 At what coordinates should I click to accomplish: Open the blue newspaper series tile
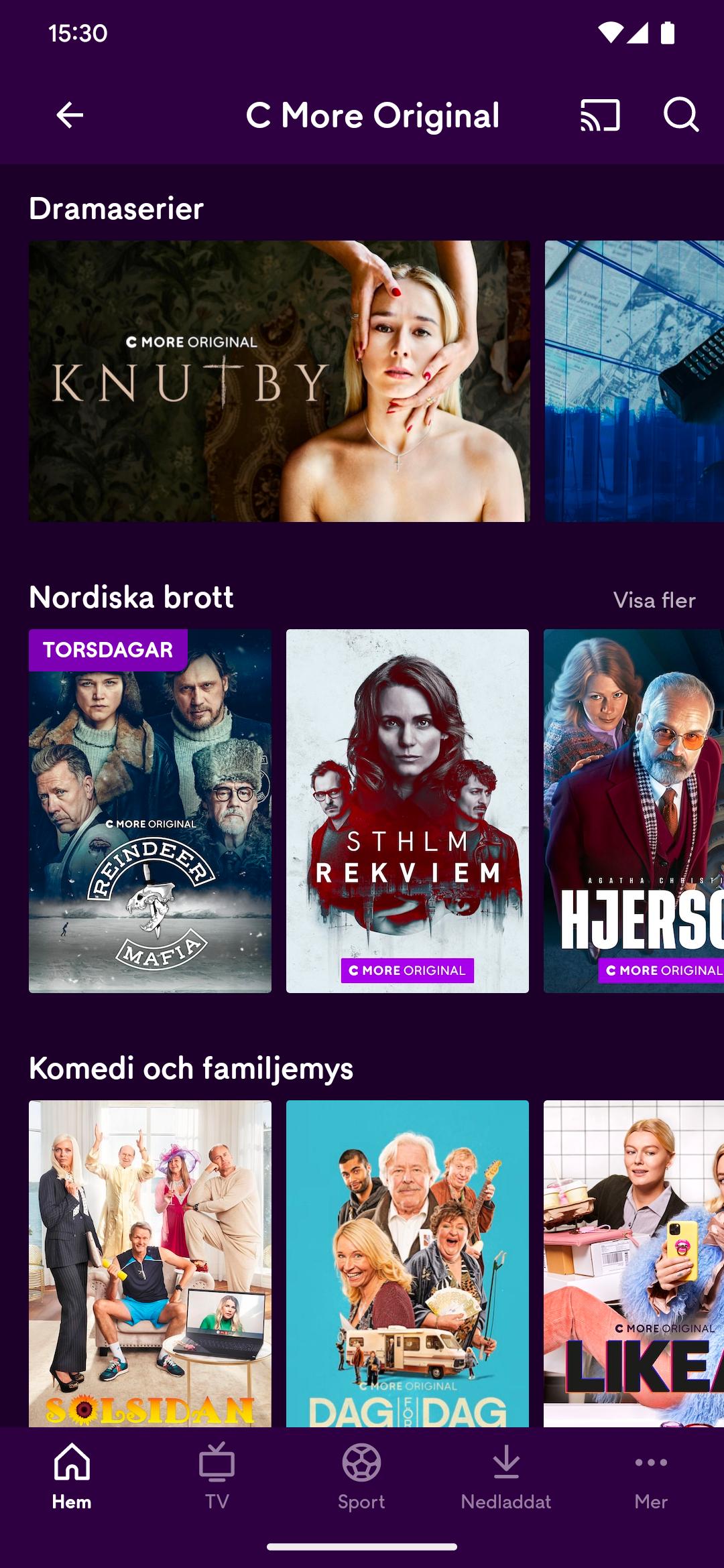pos(633,381)
